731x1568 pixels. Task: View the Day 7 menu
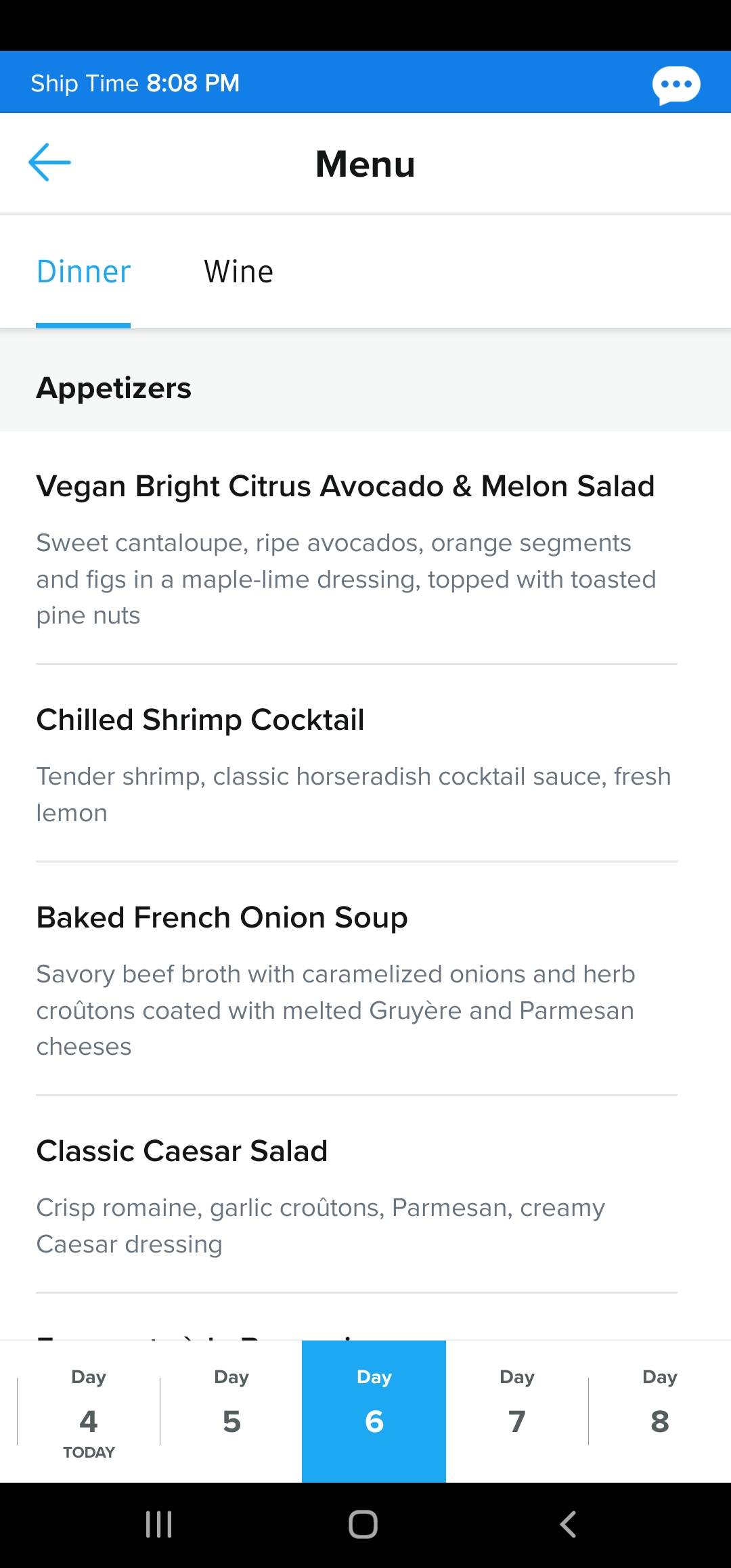click(x=517, y=1412)
